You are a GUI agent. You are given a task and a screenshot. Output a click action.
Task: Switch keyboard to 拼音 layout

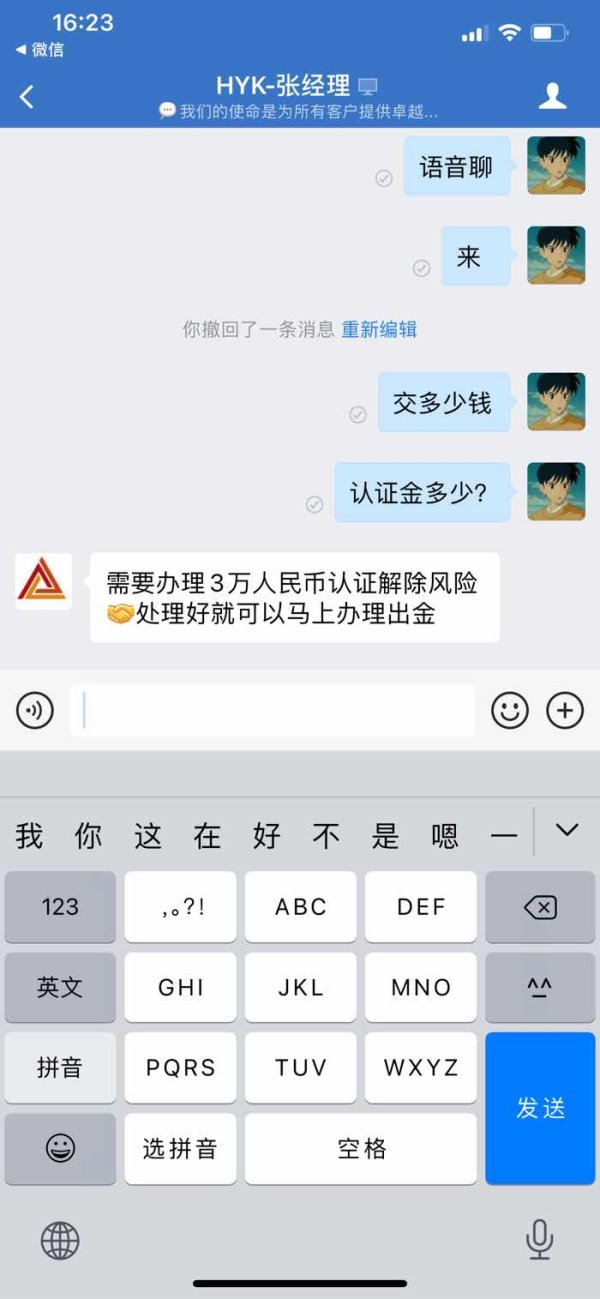pyautogui.click(x=60, y=1068)
